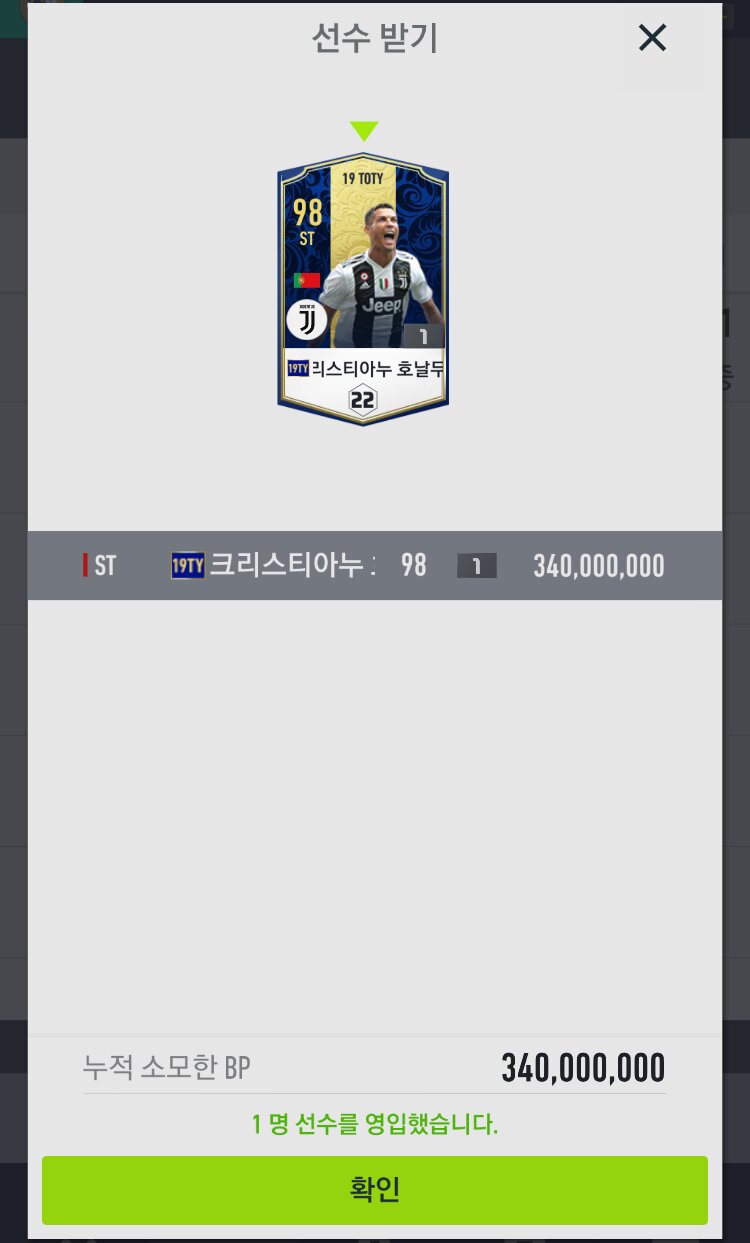Confirm with the 확인 button
750x1243 pixels.
click(374, 1189)
